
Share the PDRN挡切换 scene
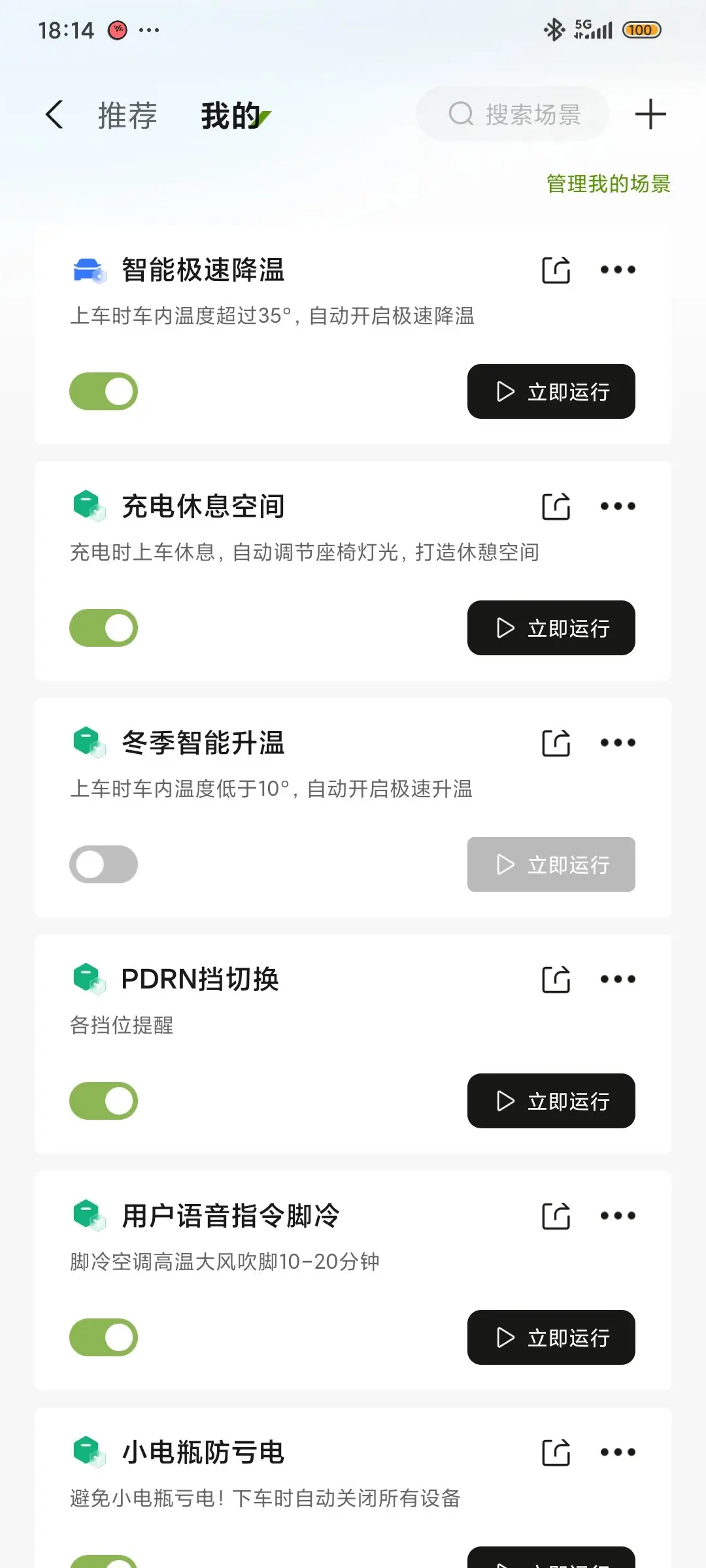(556, 979)
